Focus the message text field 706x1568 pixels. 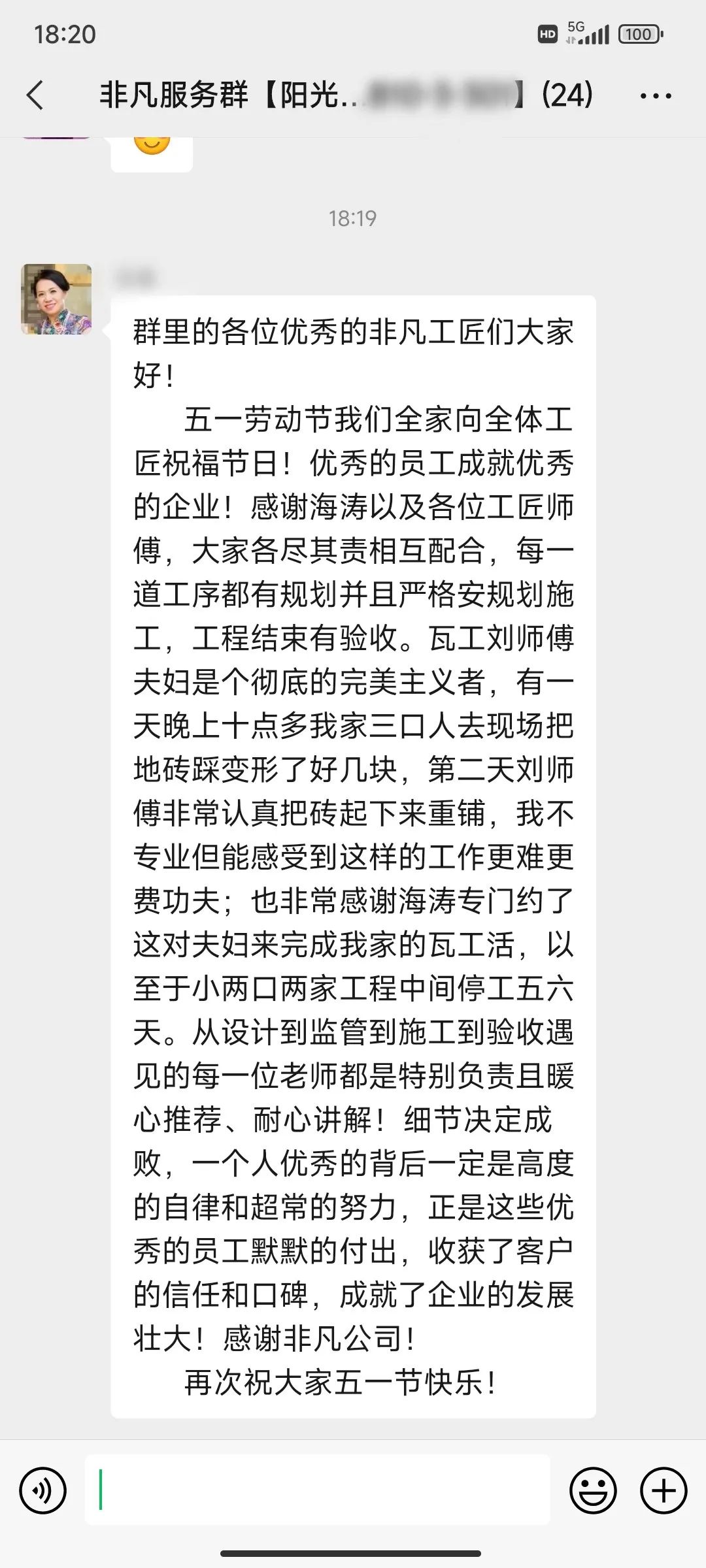[318, 1490]
